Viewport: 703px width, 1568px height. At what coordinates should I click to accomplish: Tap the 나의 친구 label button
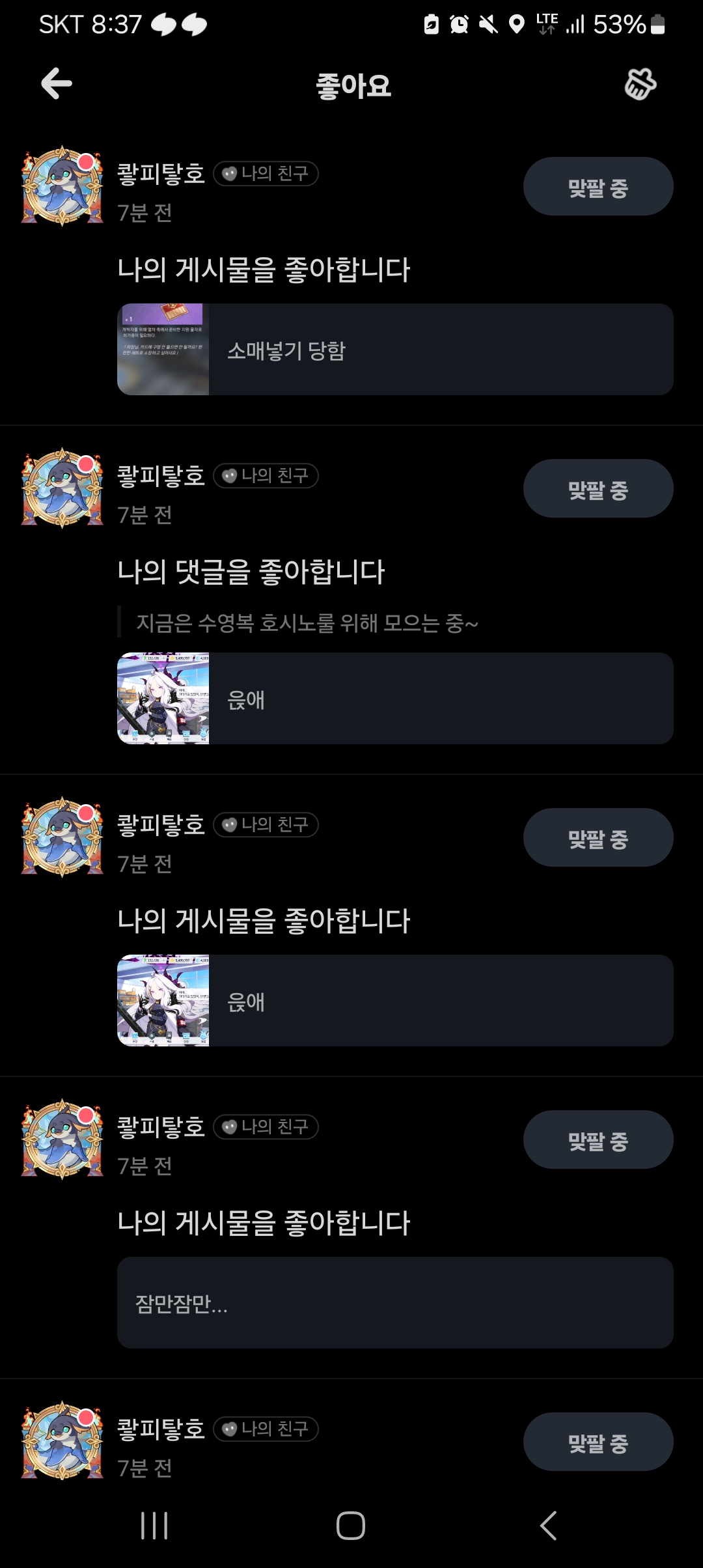(x=266, y=174)
